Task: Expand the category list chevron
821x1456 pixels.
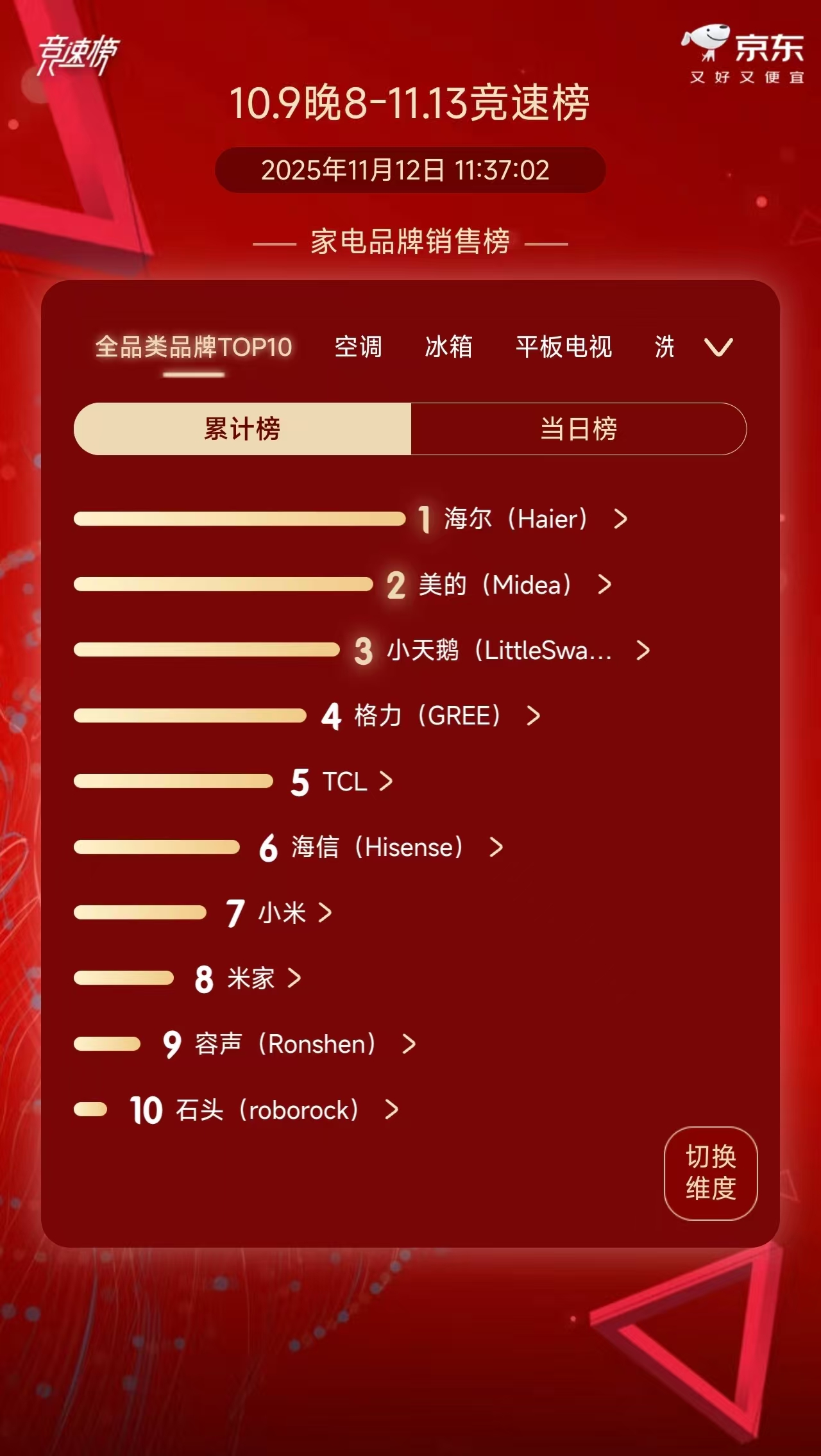Action: tap(718, 347)
